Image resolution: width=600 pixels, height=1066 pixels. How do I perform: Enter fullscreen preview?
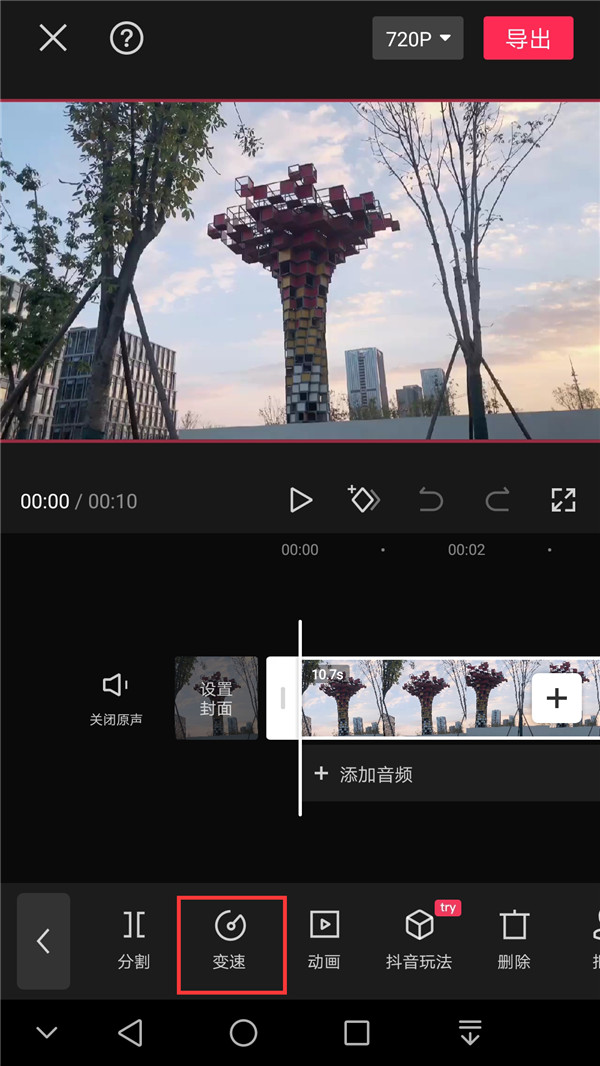click(563, 500)
